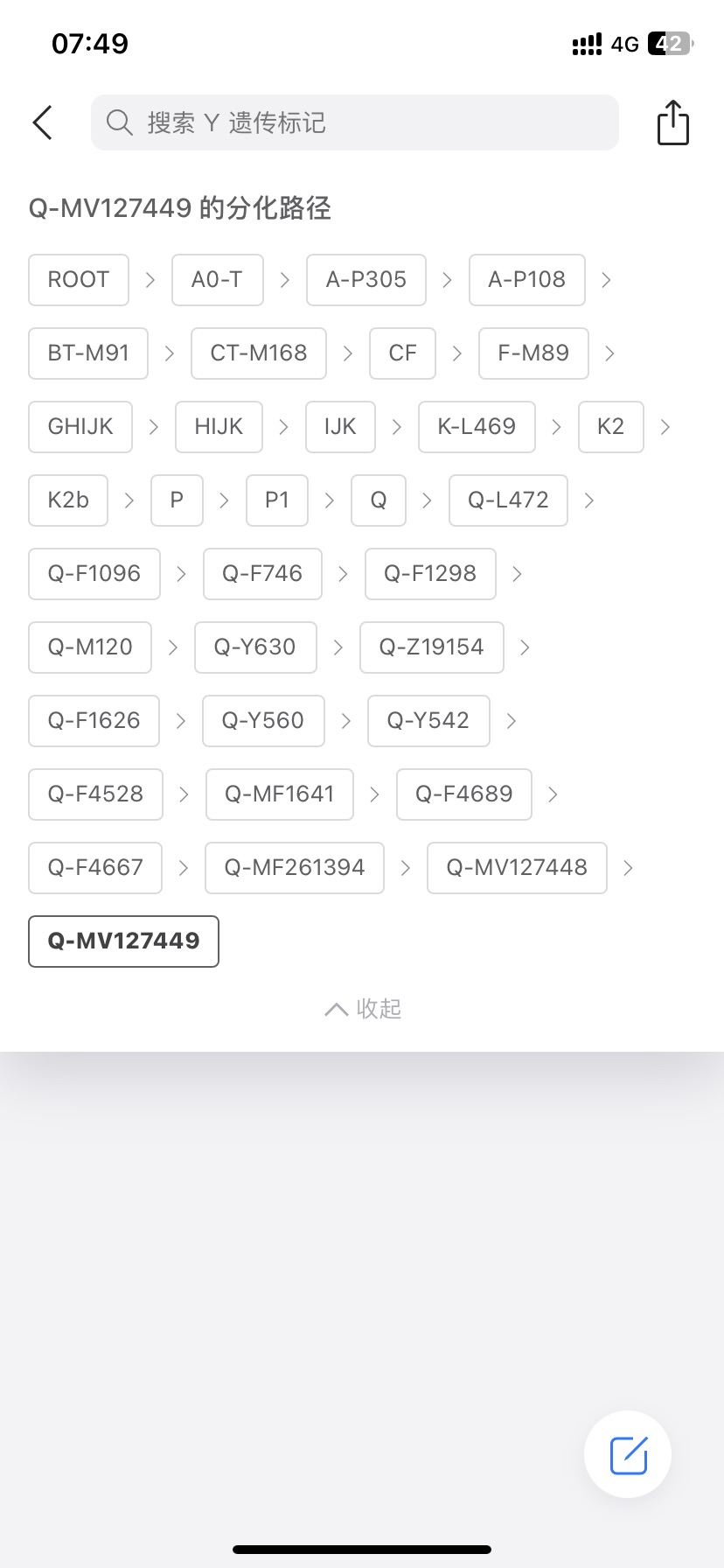This screenshot has width=724, height=1568.
Task: Open the K-L469 haplogroup chip
Action: pyautogui.click(x=477, y=427)
